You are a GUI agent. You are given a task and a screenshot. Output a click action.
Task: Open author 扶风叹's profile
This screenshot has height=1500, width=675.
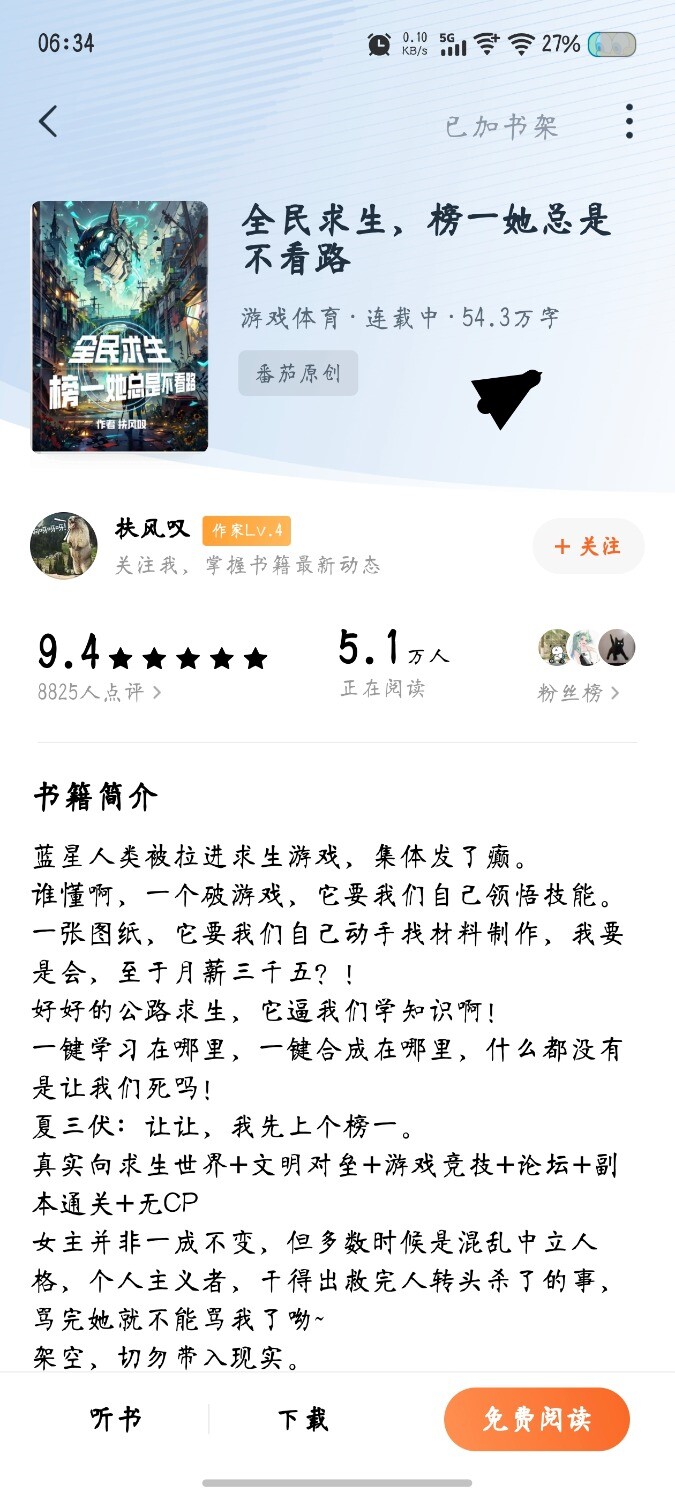coord(152,530)
